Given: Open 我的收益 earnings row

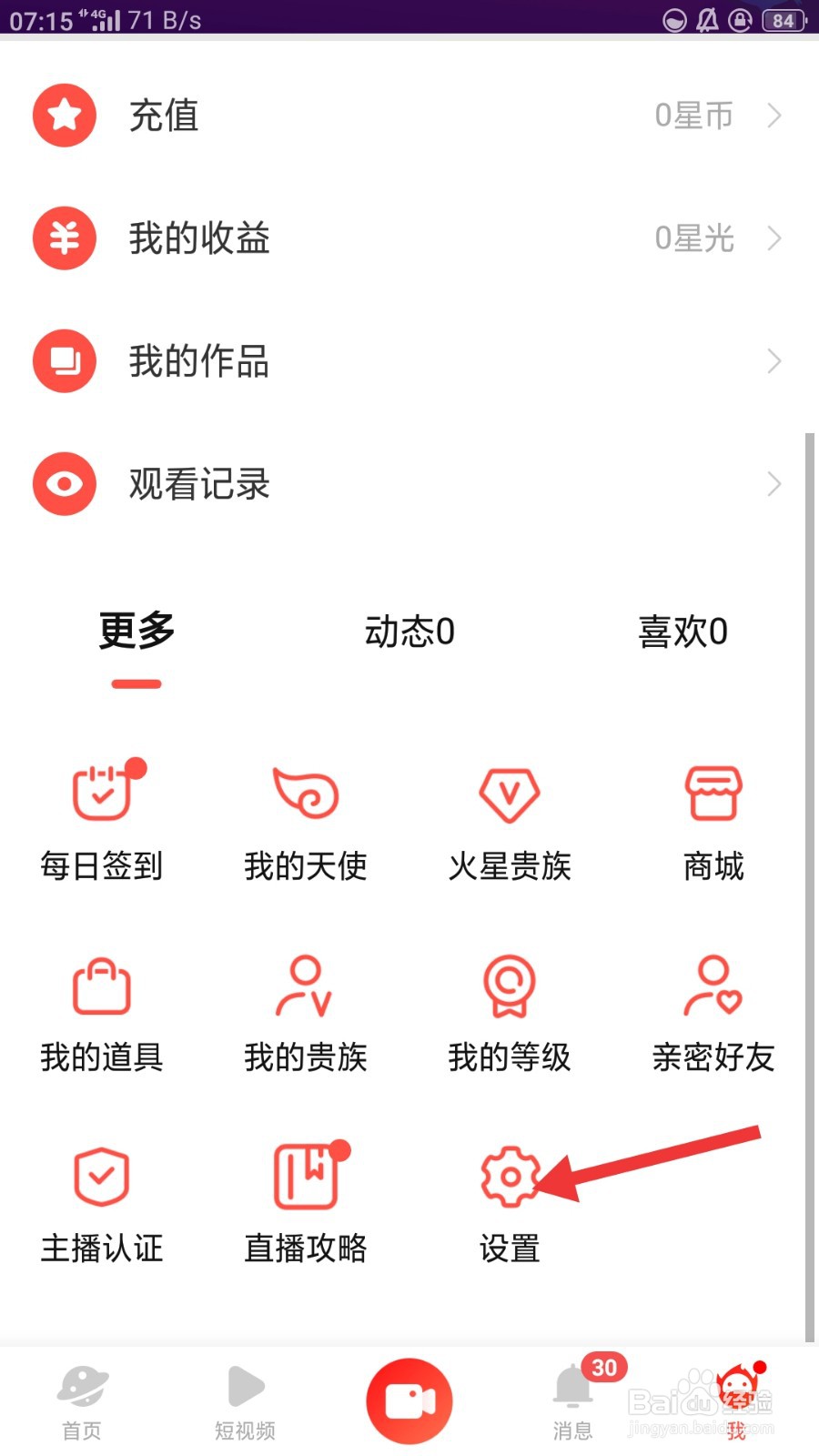Looking at the screenshot, I should pyautogui.click(x=409, y=238).
